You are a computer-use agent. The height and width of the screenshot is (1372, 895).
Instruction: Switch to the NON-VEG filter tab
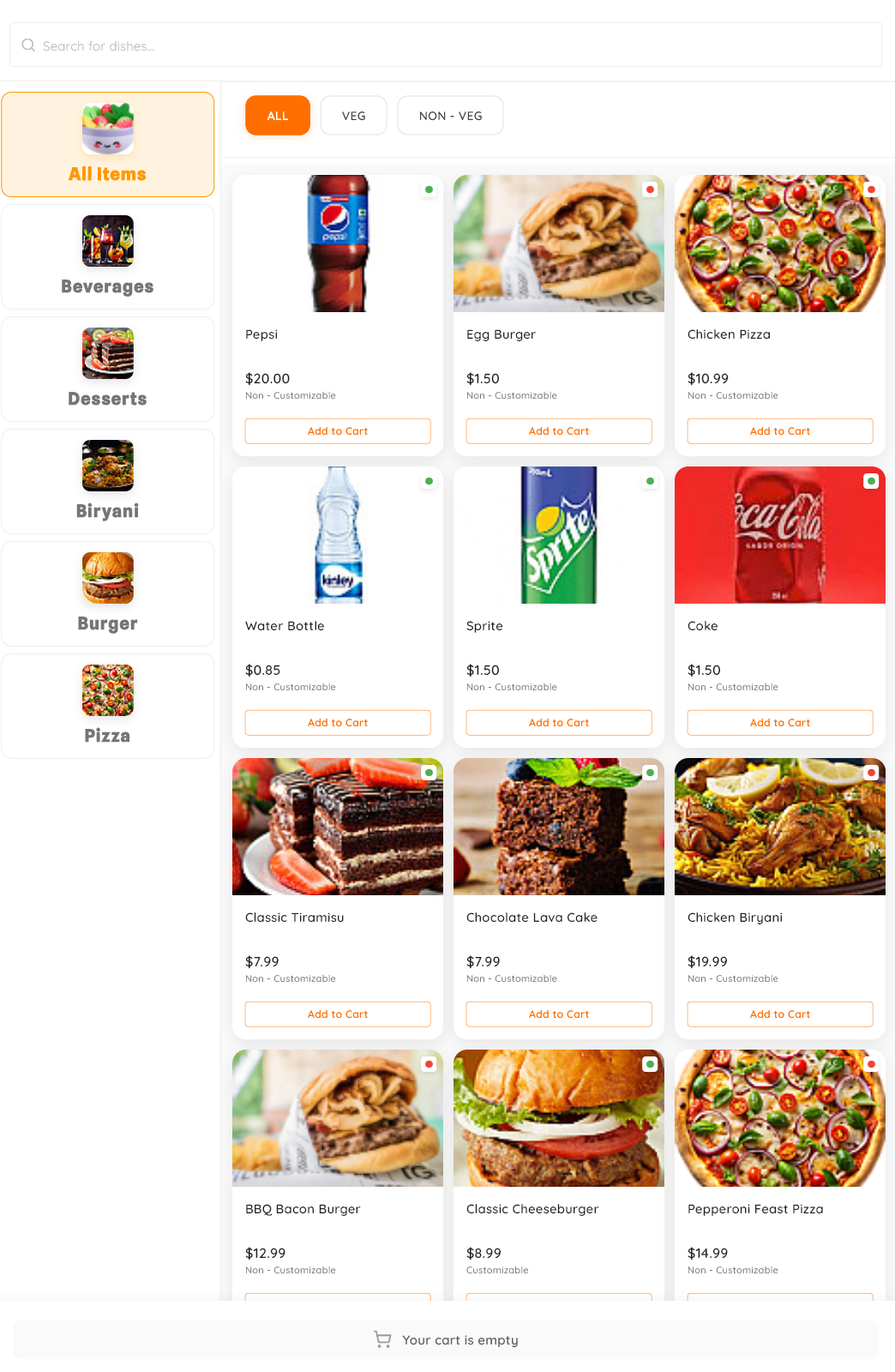coord(450,115)
